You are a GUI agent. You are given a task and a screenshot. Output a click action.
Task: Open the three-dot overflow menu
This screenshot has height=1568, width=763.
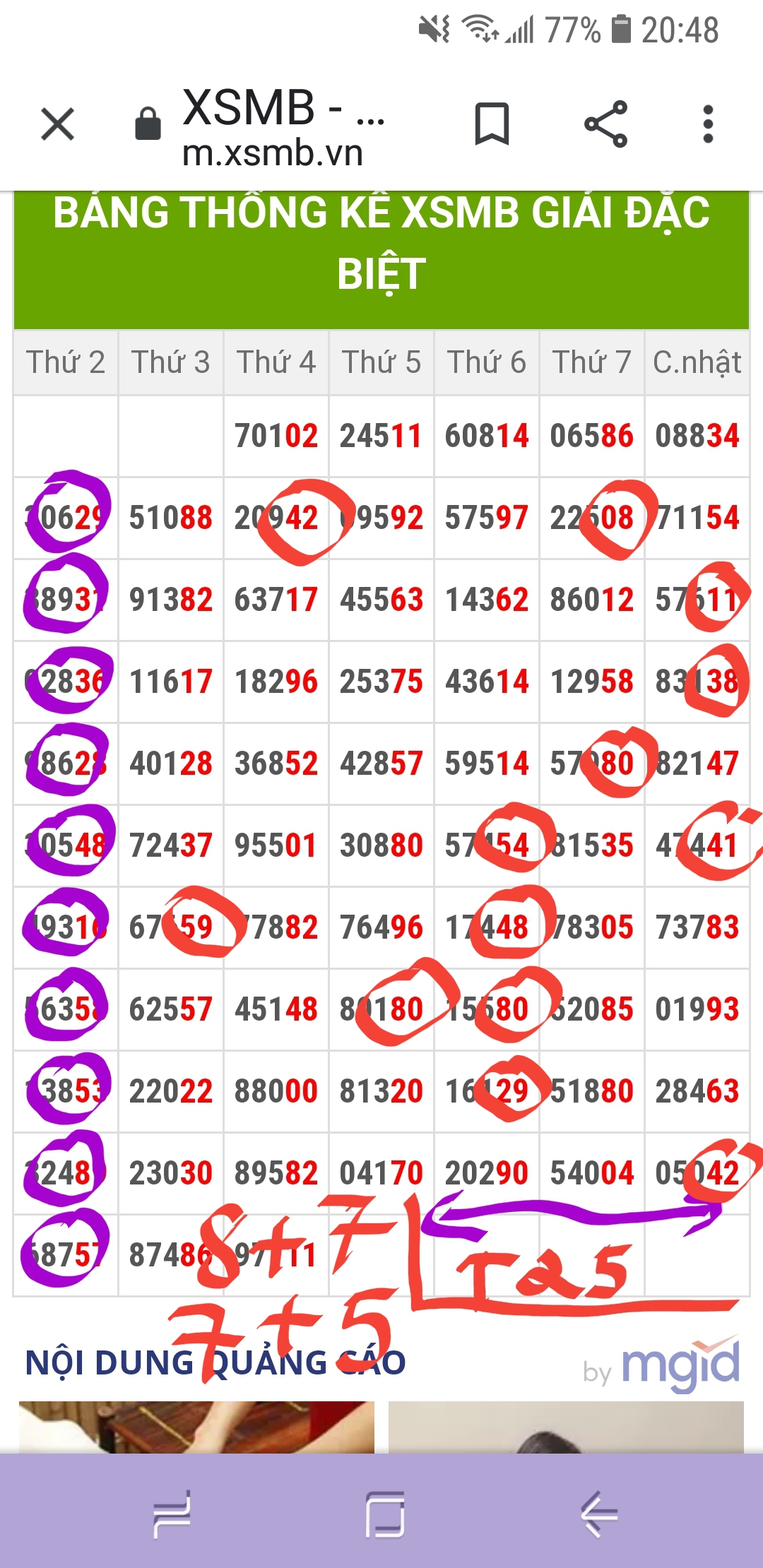[708, 124]
